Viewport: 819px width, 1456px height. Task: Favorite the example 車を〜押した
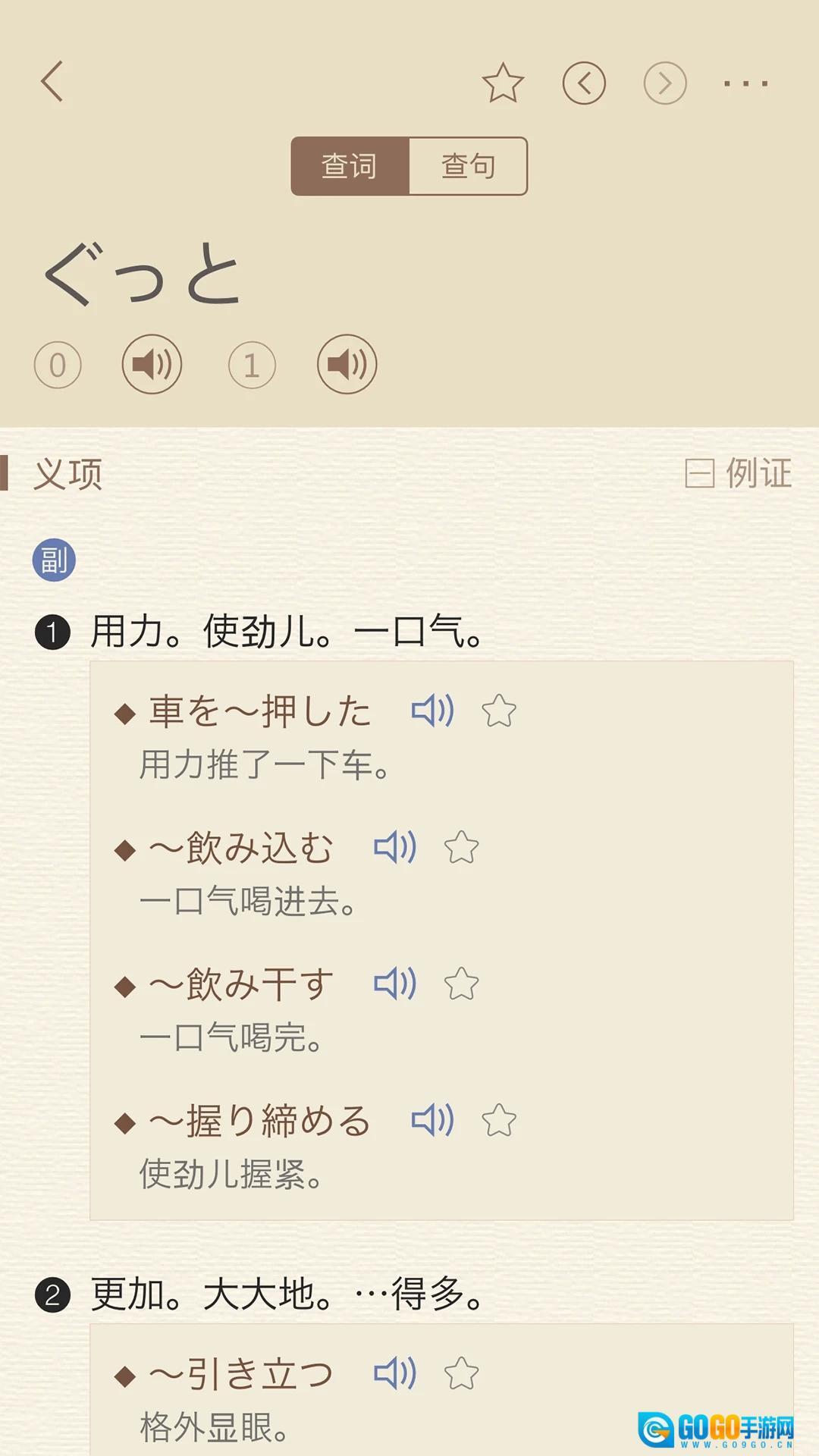pyautogui.click(x=499, y=711)
